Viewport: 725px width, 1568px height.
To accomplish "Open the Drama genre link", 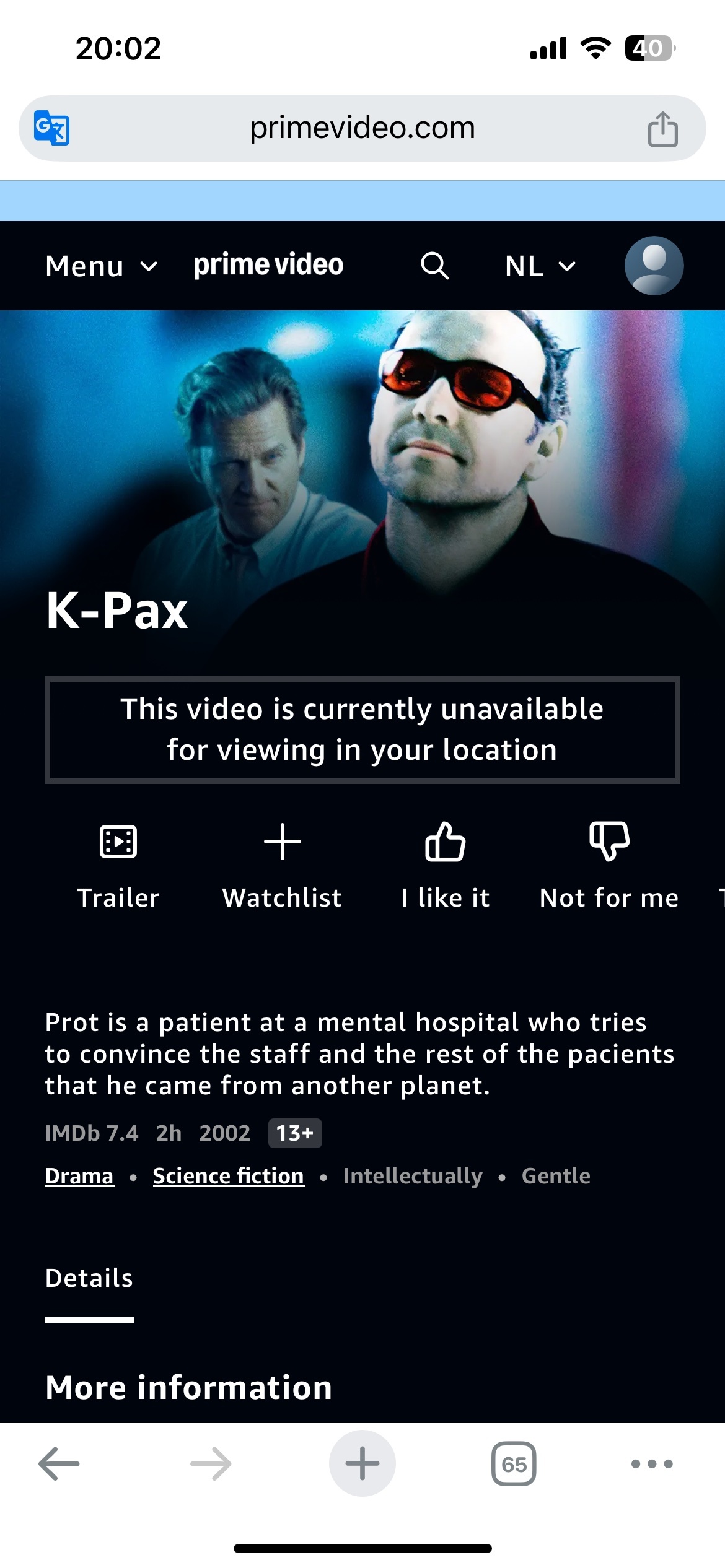I will pyautogui.click(x=79, y=1175).
